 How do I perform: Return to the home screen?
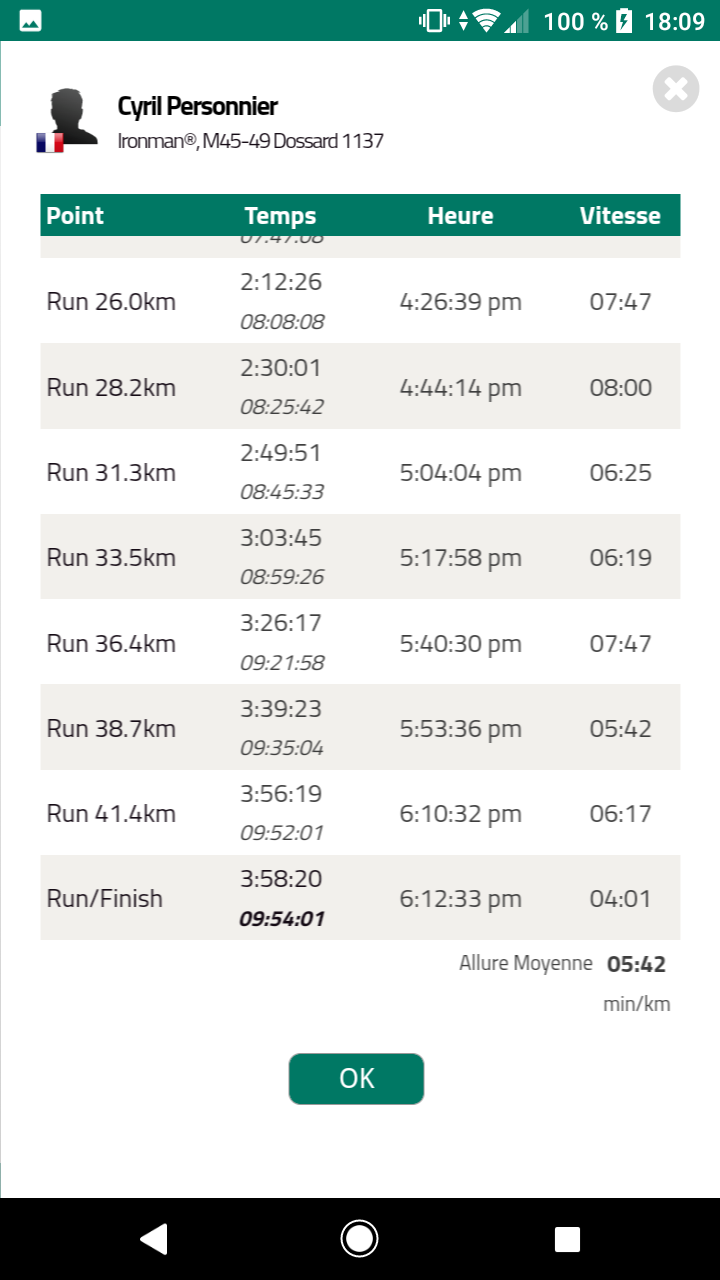[x=359, y=1239]
